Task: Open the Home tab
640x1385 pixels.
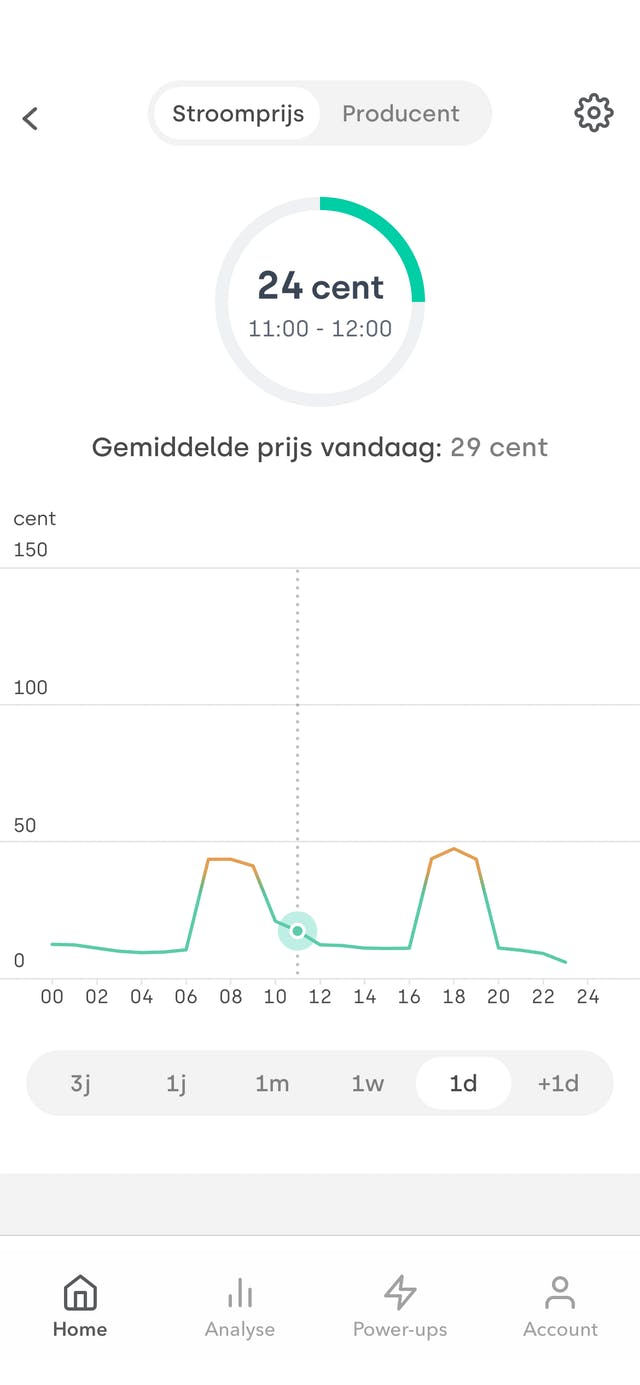Action: coord(80,1306)
